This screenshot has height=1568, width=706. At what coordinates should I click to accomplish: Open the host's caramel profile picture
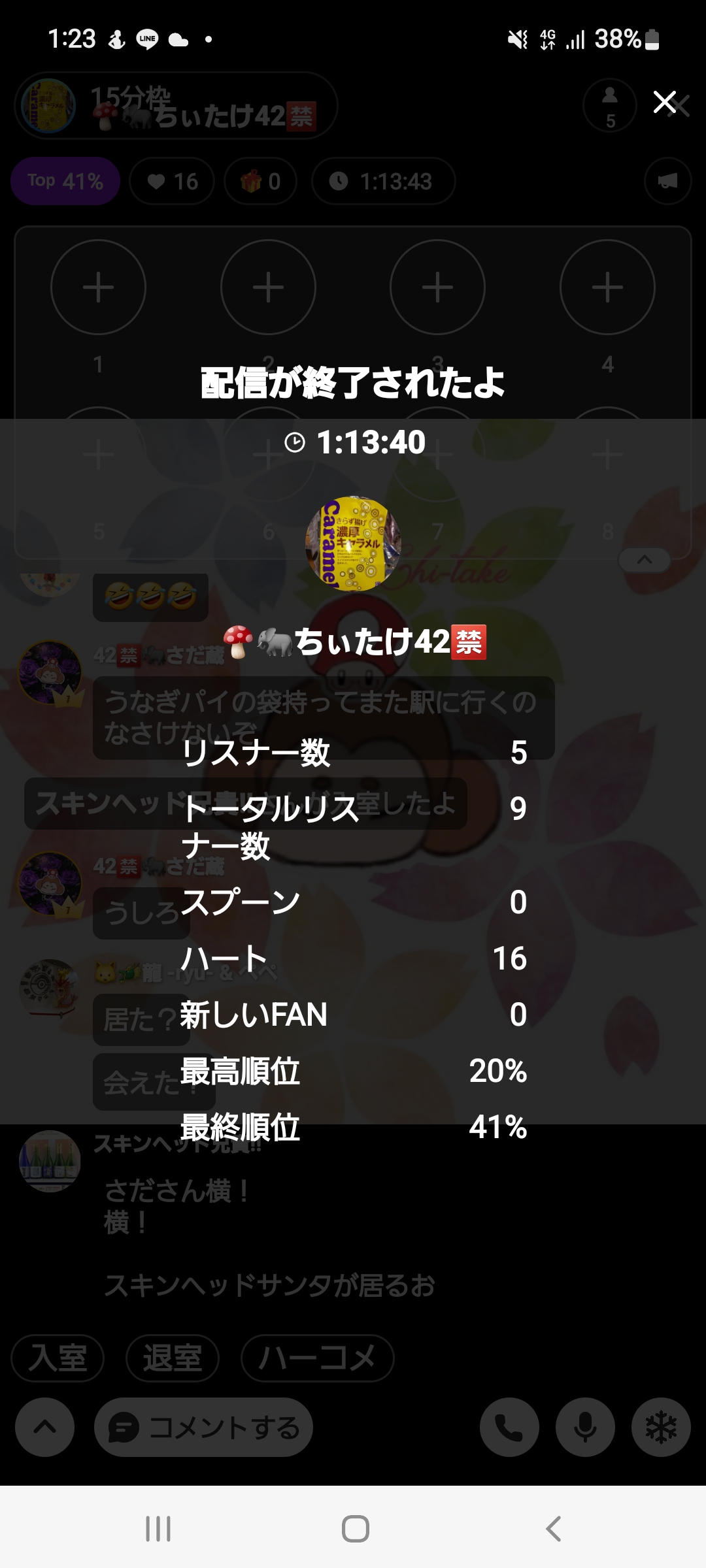(353, 544)
